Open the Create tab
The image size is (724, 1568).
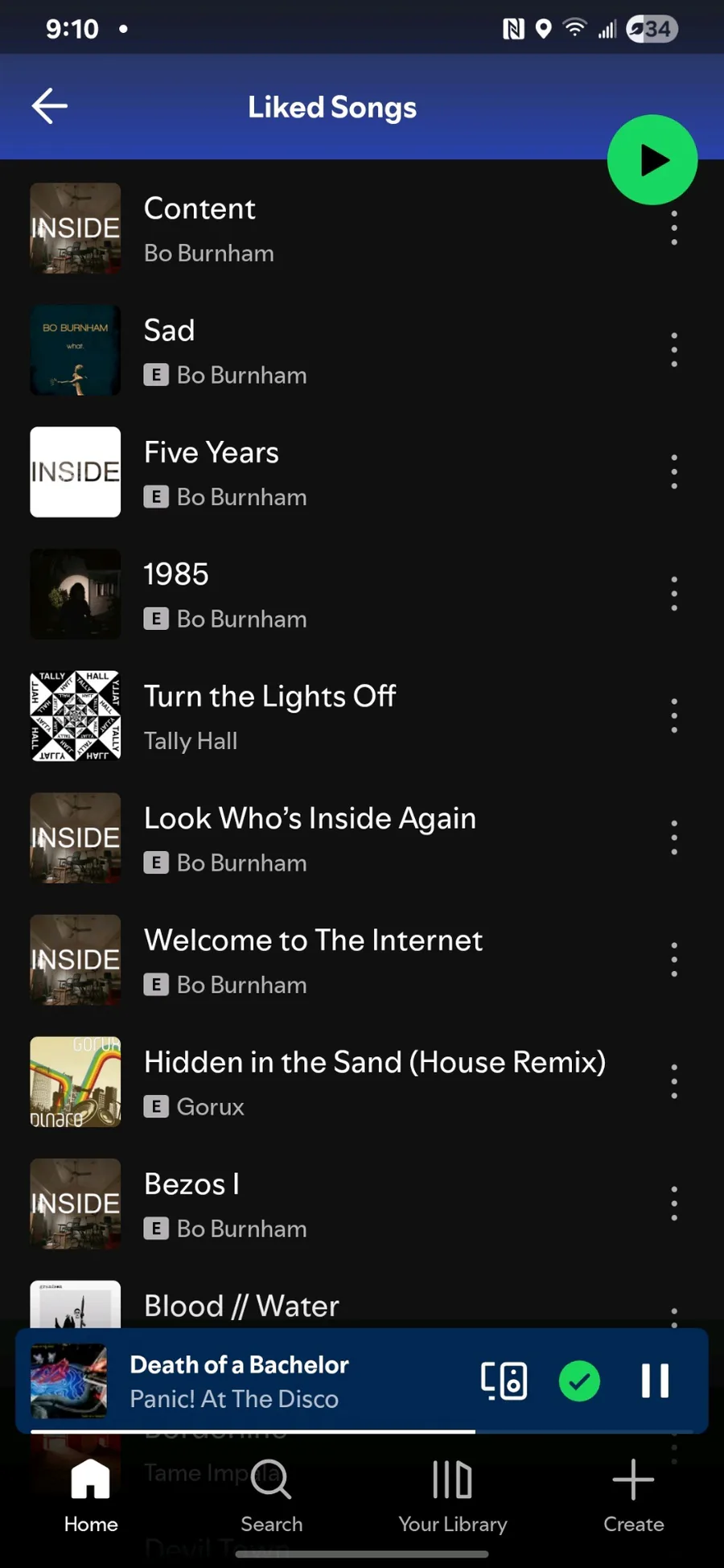(x=633, y=1495)
